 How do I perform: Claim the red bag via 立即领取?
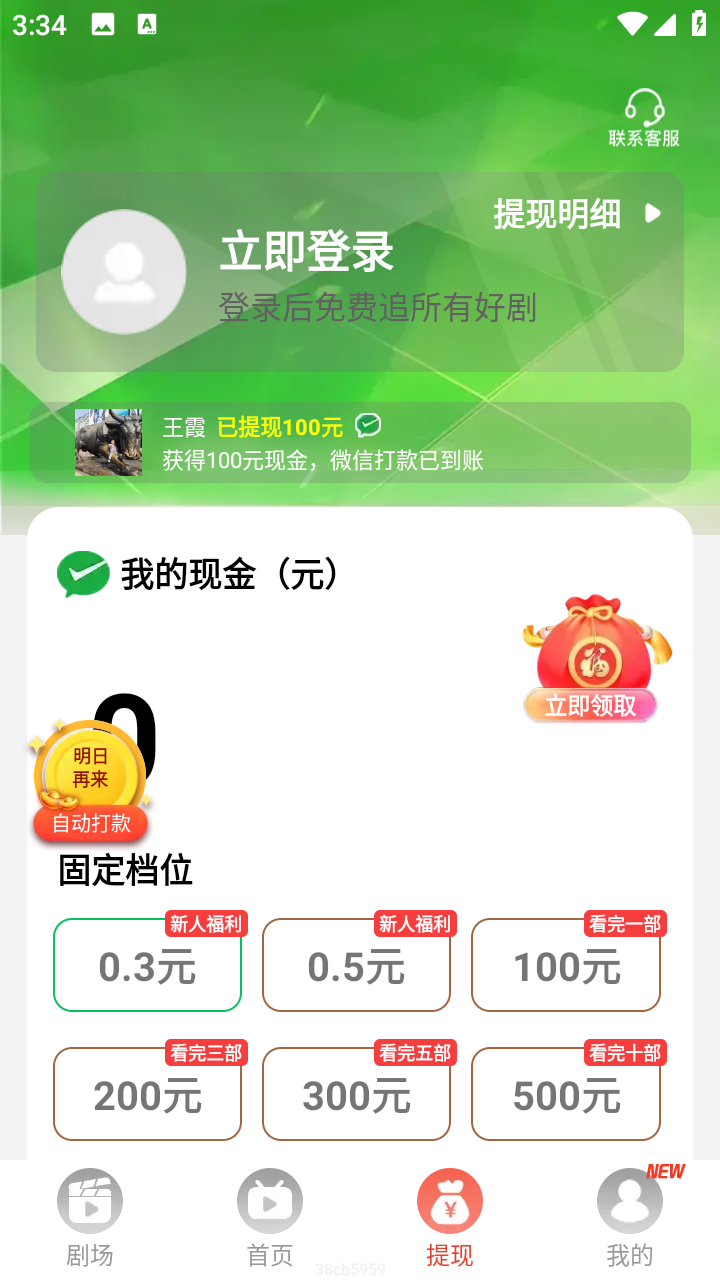(591, 704)
